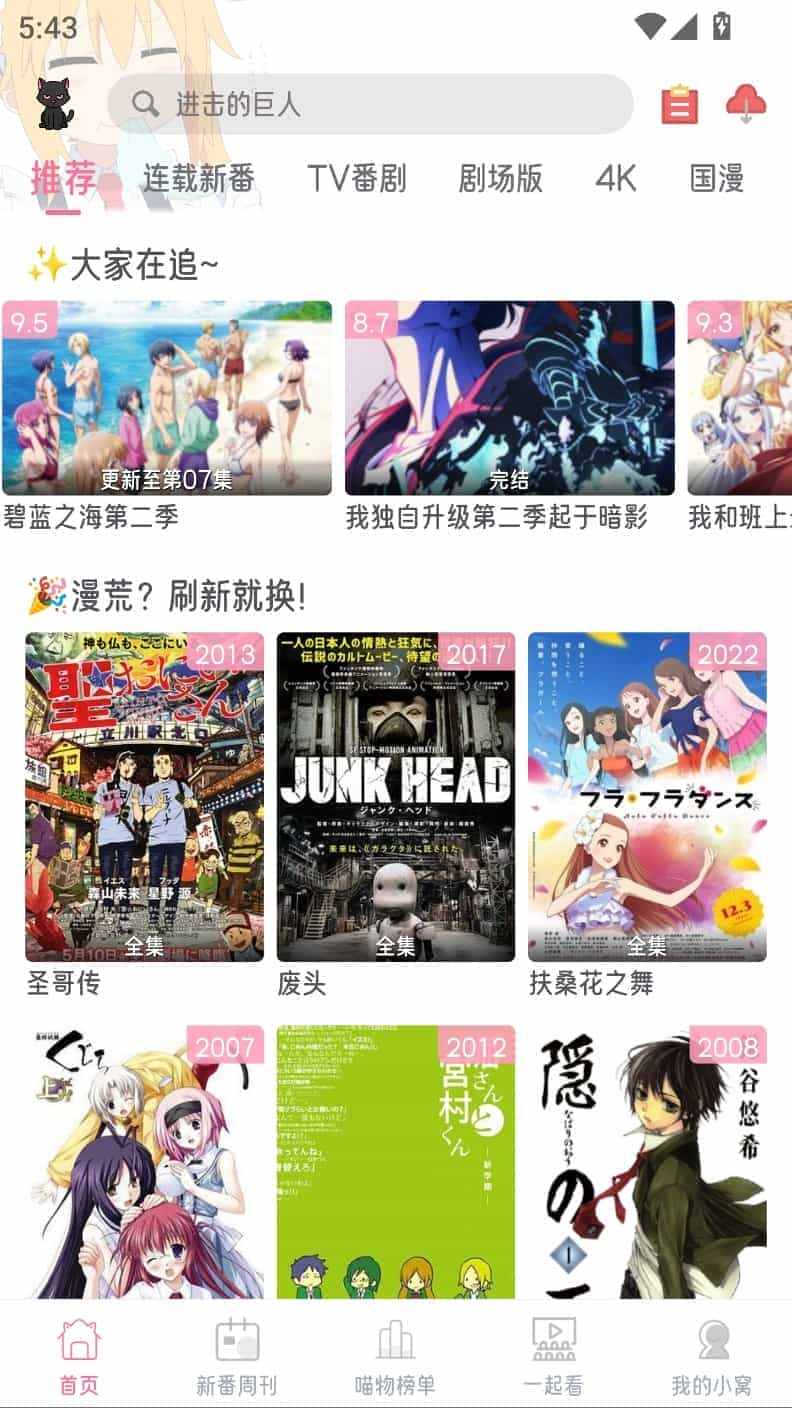Tap the black cat avatar icon

pyautogui.click(x=55, y=104)
